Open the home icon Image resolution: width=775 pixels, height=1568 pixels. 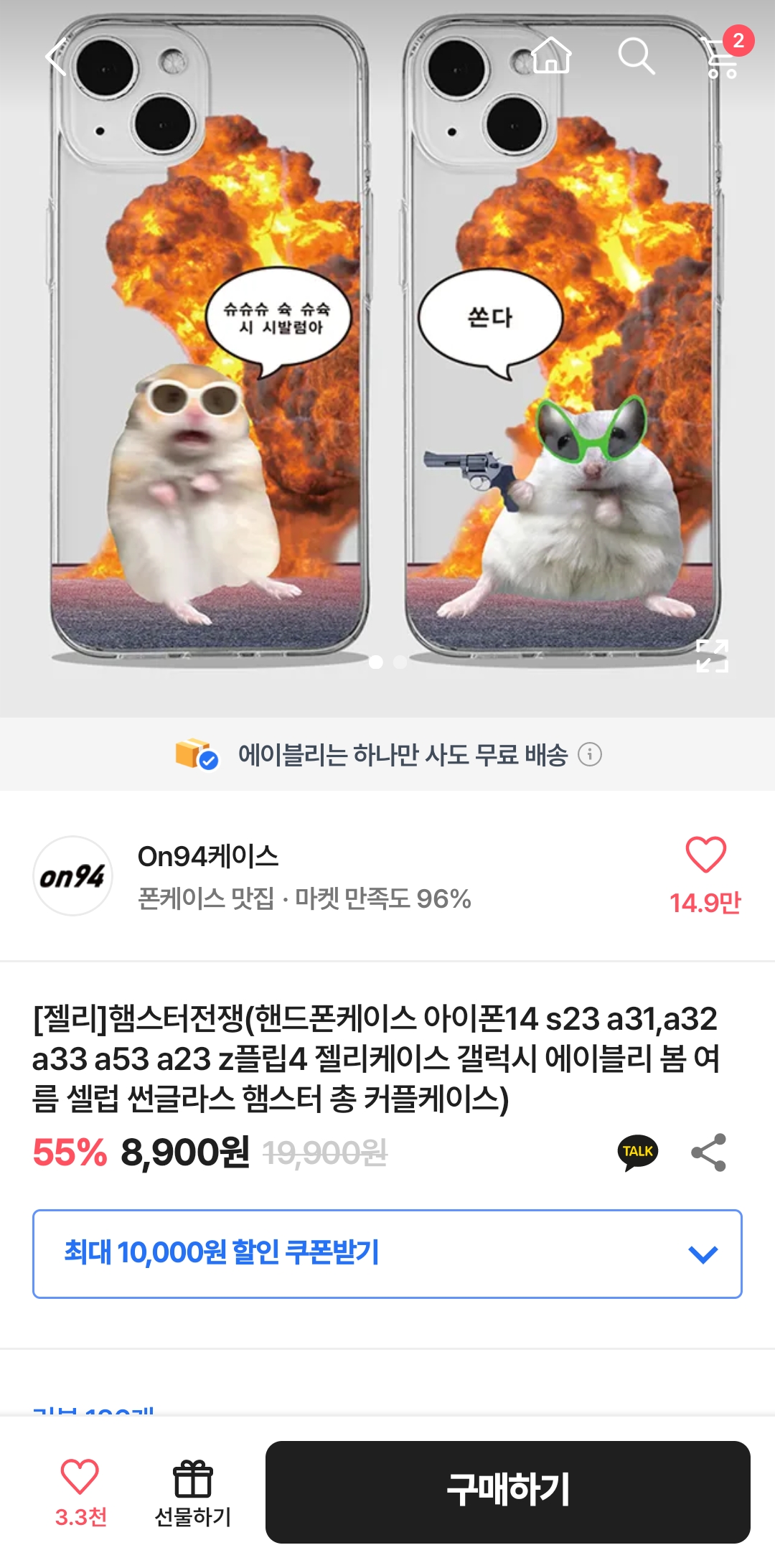tap(551, 56)
